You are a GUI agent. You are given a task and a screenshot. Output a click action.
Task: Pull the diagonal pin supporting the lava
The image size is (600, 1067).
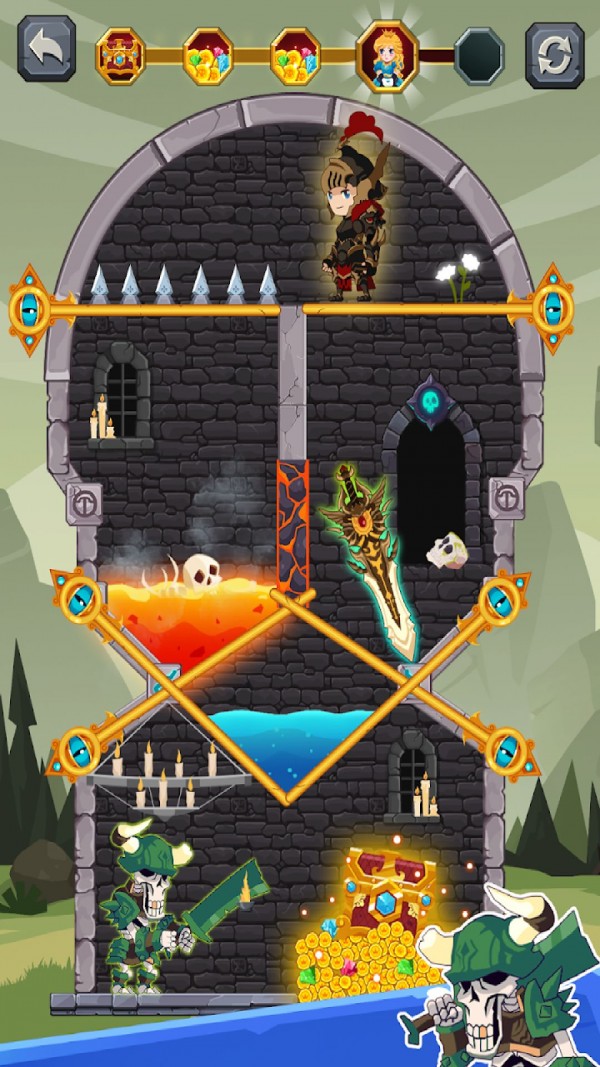point(75,747)
